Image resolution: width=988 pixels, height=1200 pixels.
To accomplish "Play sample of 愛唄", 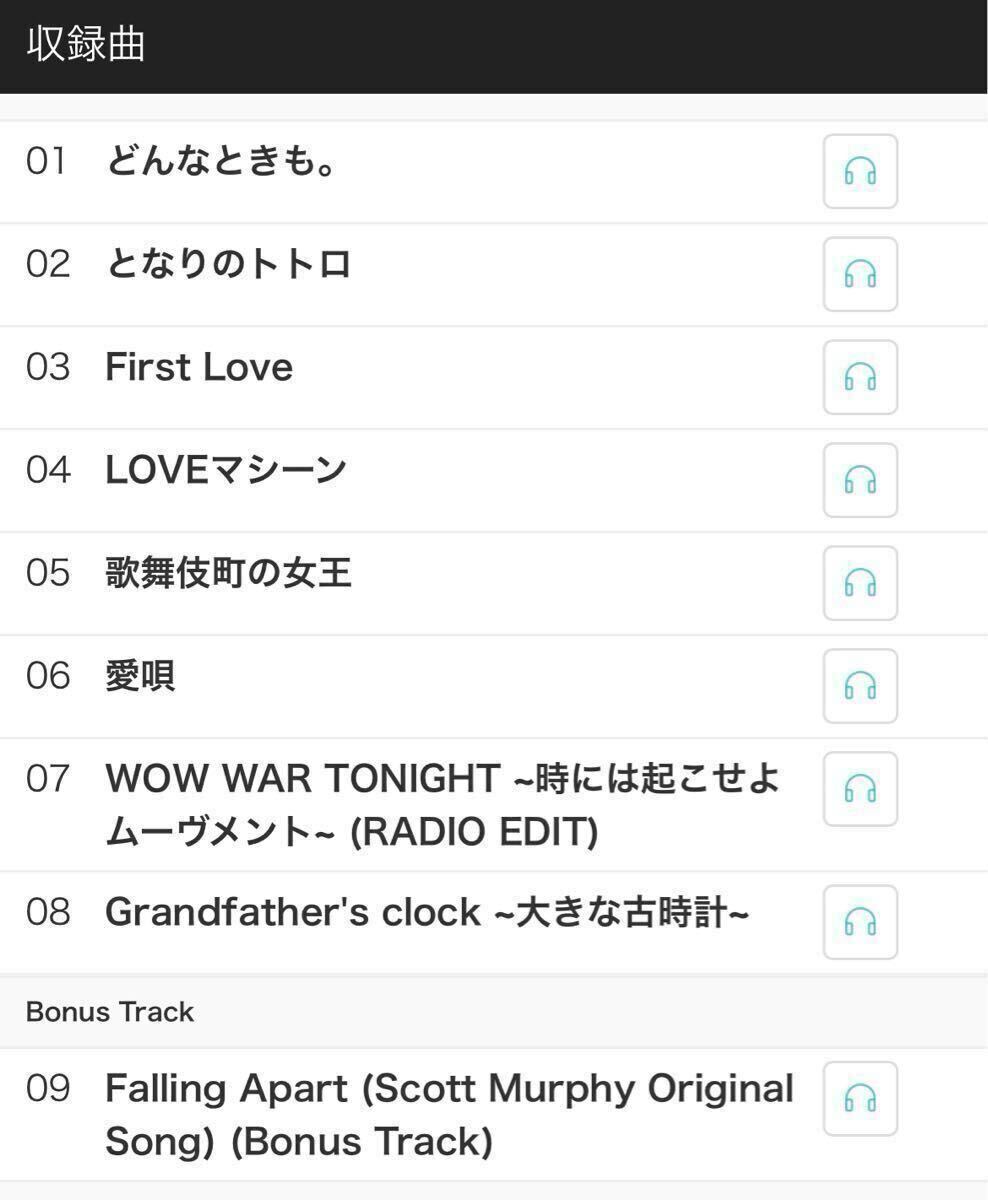I will 860,686.
